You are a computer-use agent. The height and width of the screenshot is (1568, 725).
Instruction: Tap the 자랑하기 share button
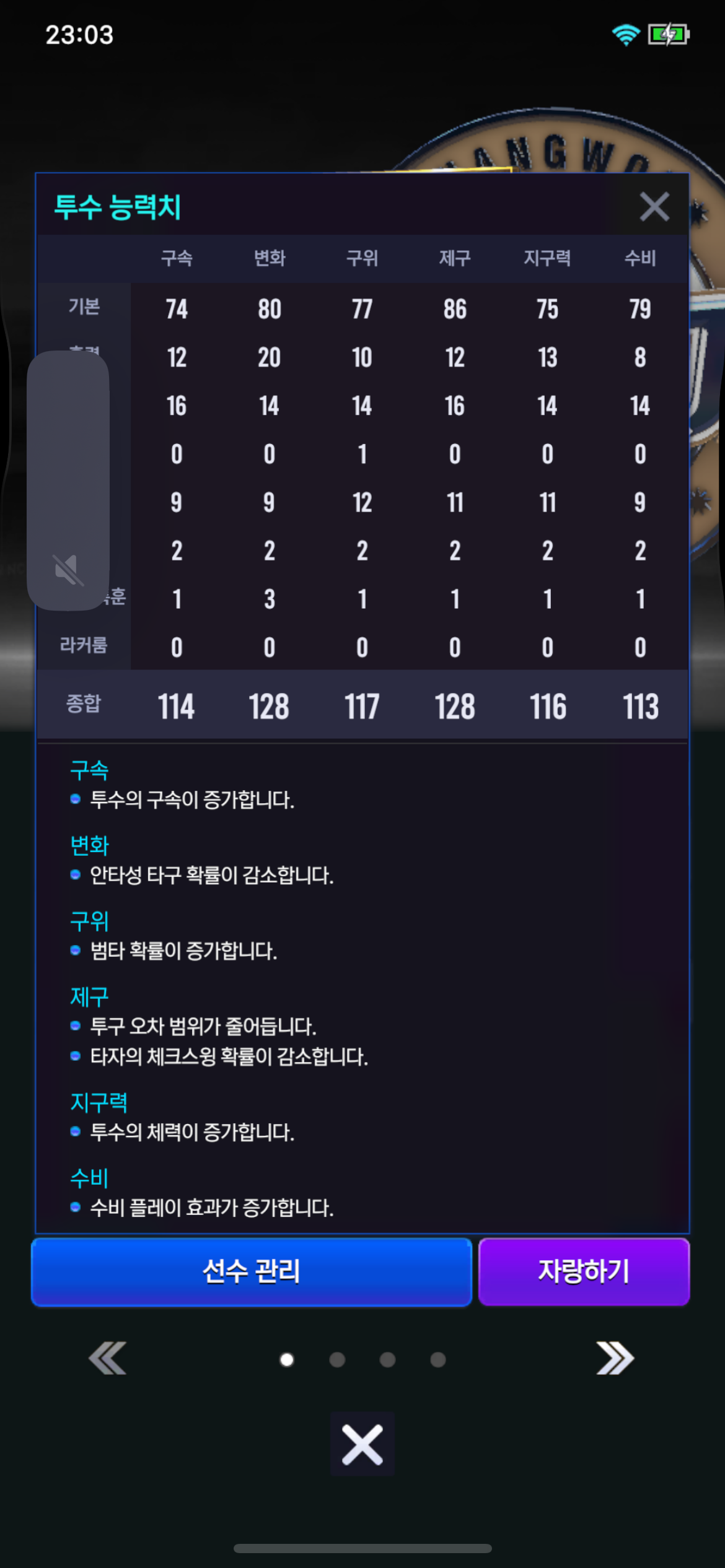[x=584, y=1271]
